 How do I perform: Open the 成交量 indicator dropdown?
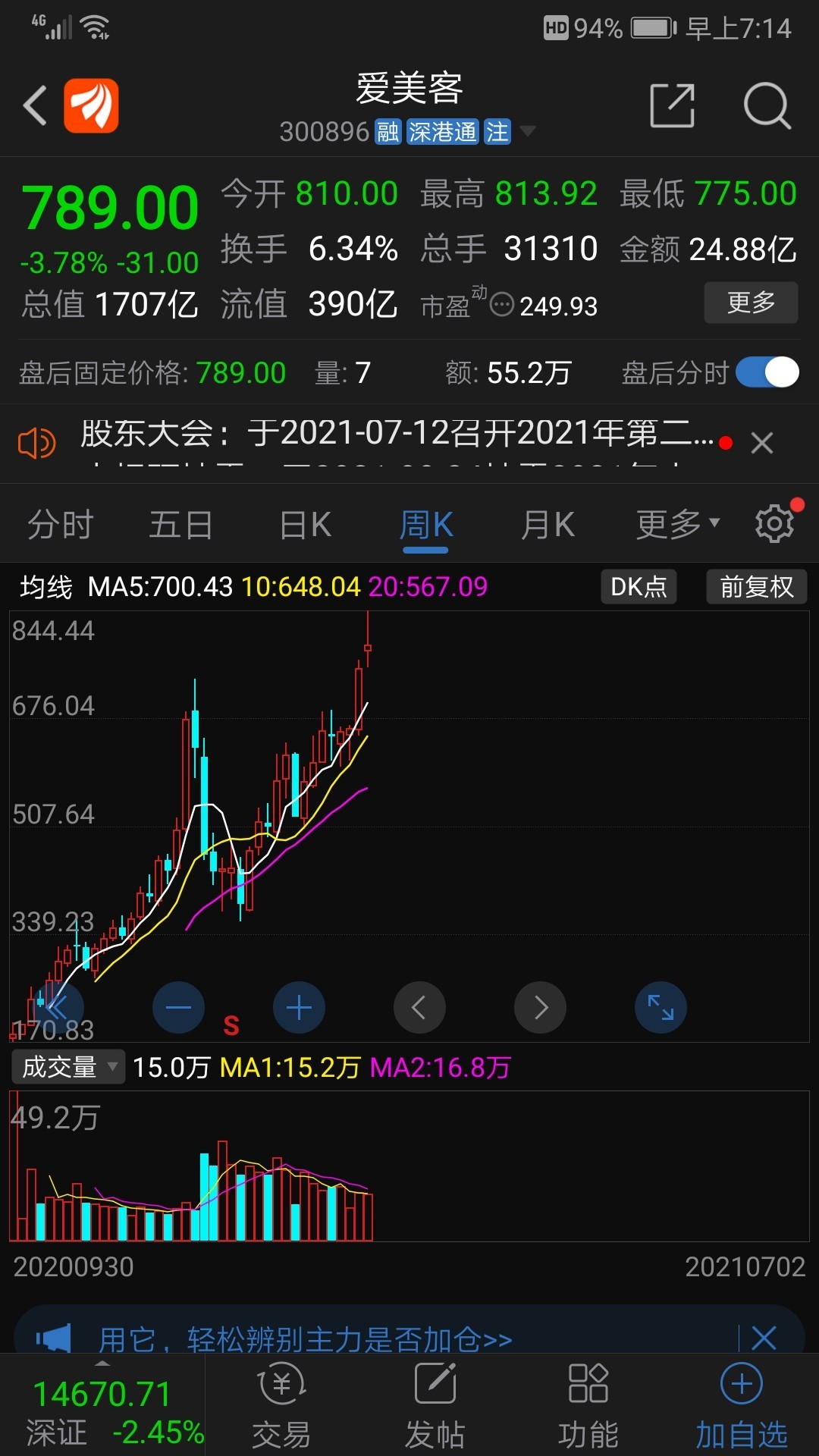(x=67, y=1067)
